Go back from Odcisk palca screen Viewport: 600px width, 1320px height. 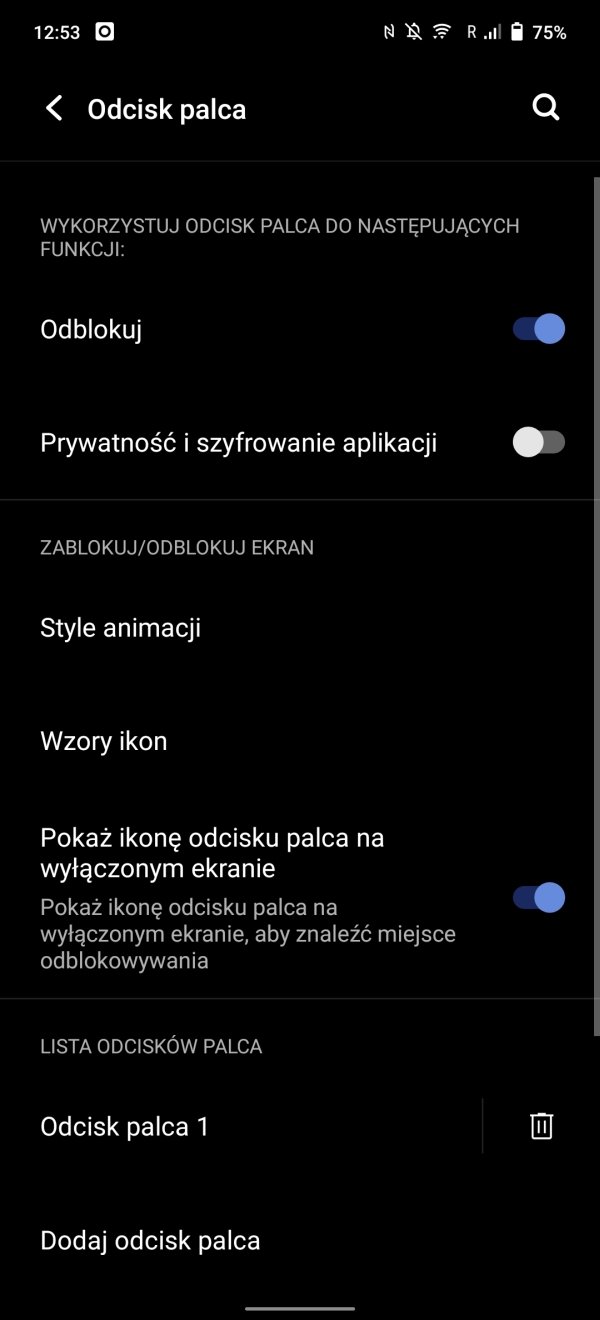[x=54, y=109]
